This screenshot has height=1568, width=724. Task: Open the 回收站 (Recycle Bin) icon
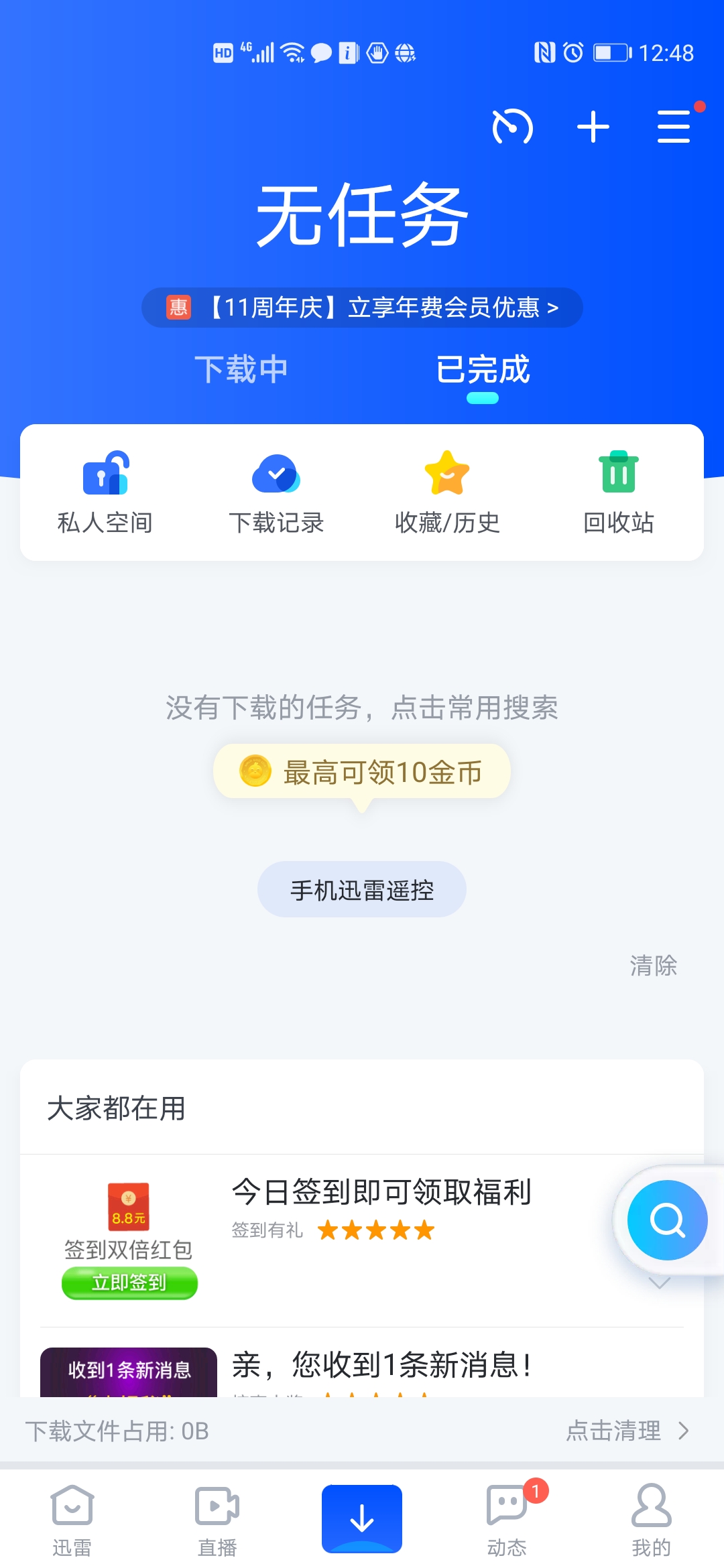617,489
